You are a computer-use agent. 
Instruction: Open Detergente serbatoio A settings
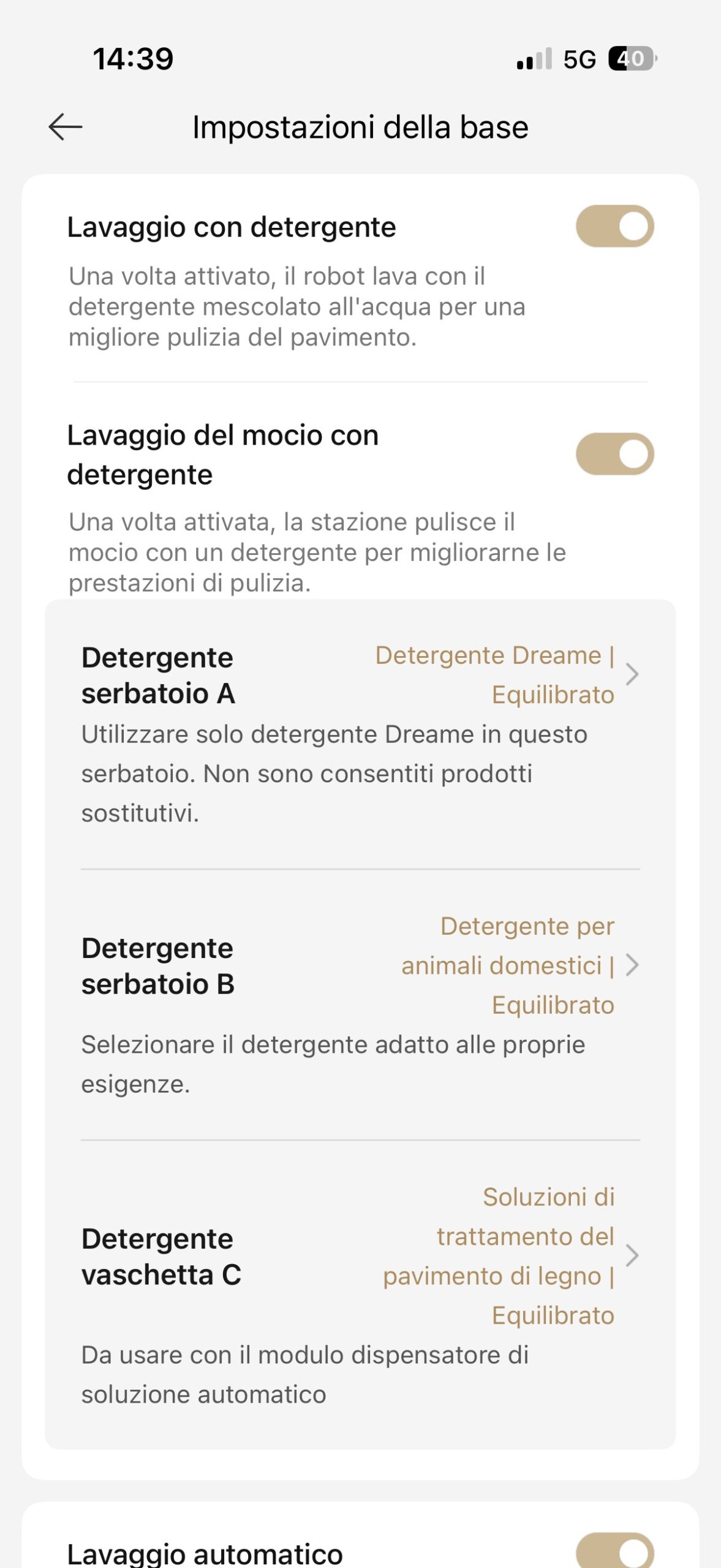pos(360,675)
